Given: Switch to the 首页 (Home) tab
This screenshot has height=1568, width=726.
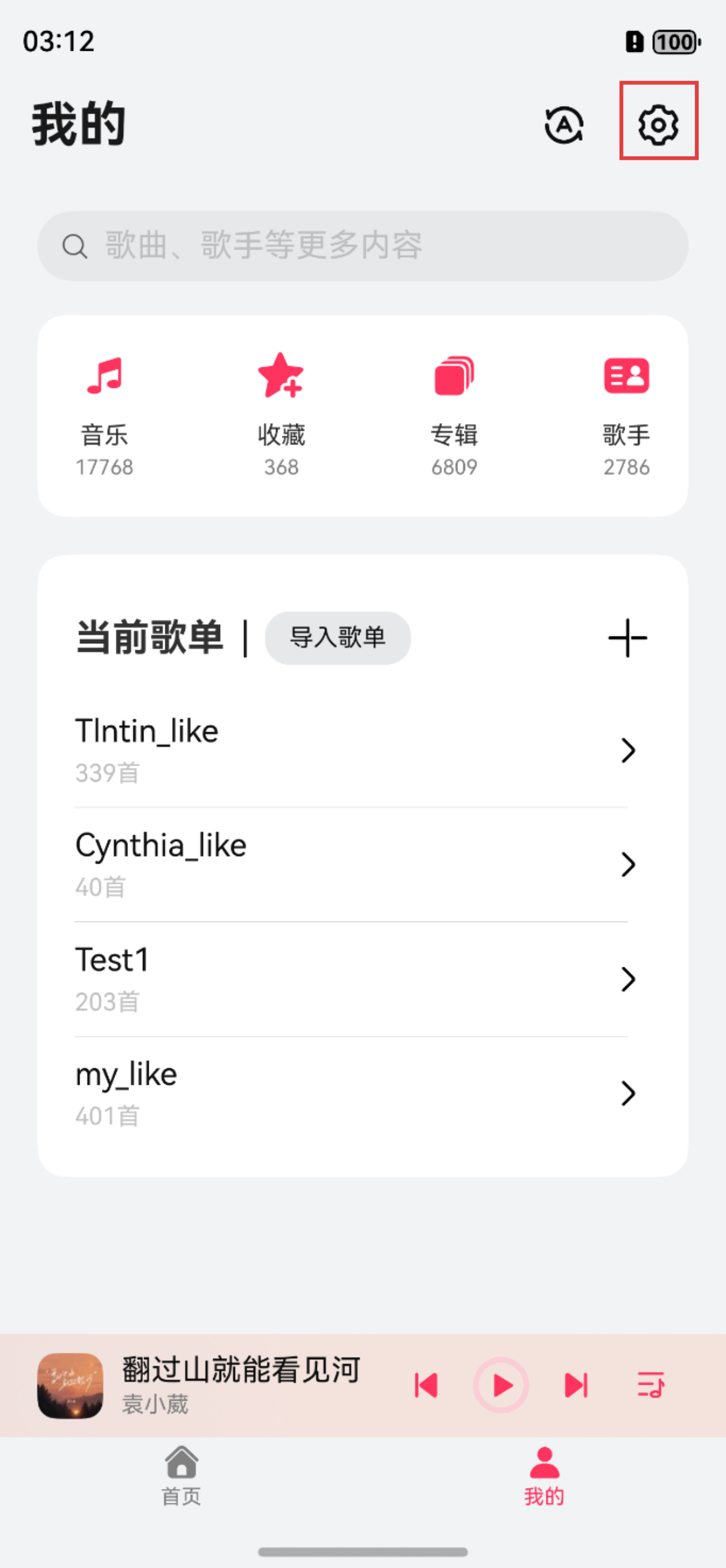Looking at the screenshot, I should point(181,1483).
